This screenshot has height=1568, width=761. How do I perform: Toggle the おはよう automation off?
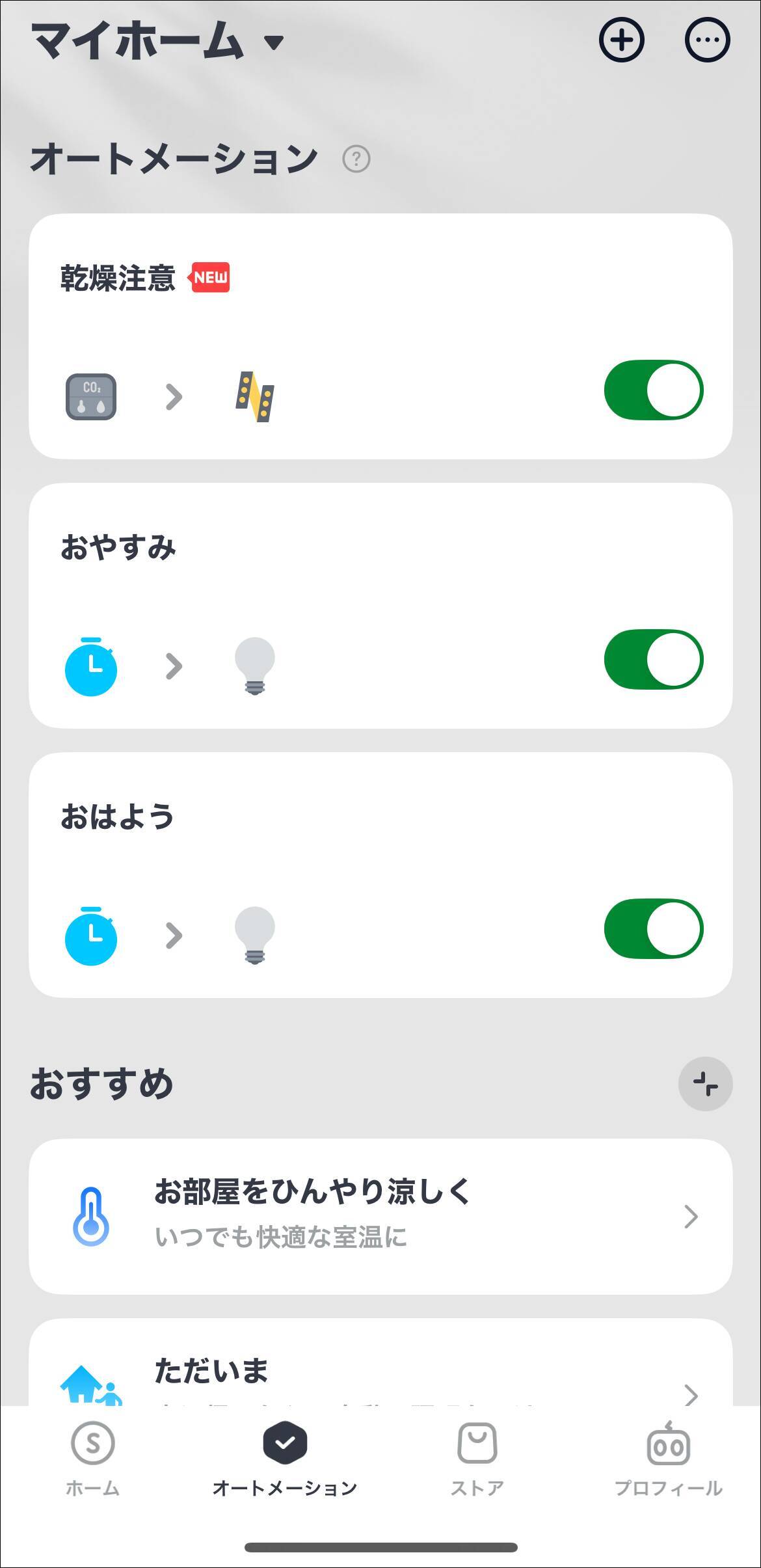(x=652, y=929)
